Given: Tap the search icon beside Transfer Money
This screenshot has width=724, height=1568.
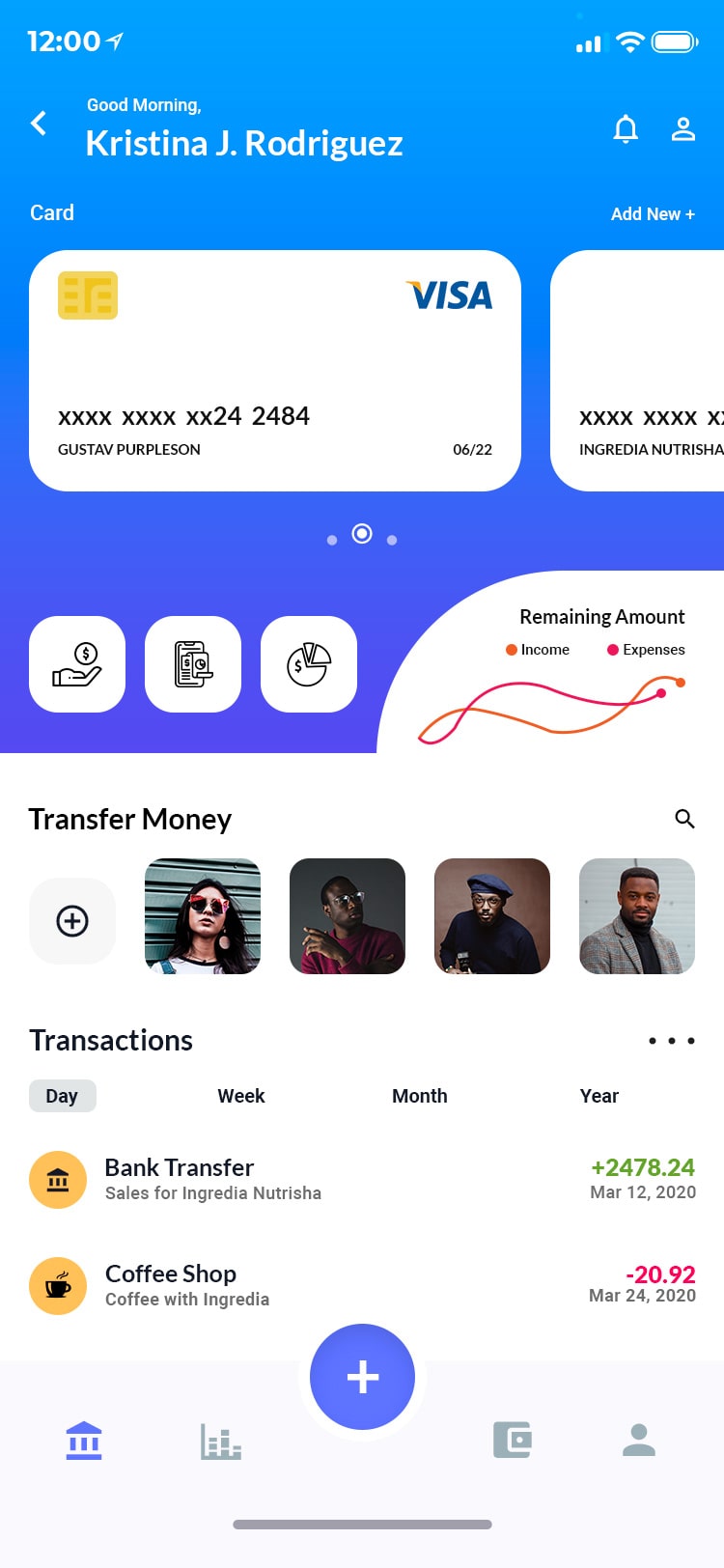Looking at the screenshot, I should (685, 819).
